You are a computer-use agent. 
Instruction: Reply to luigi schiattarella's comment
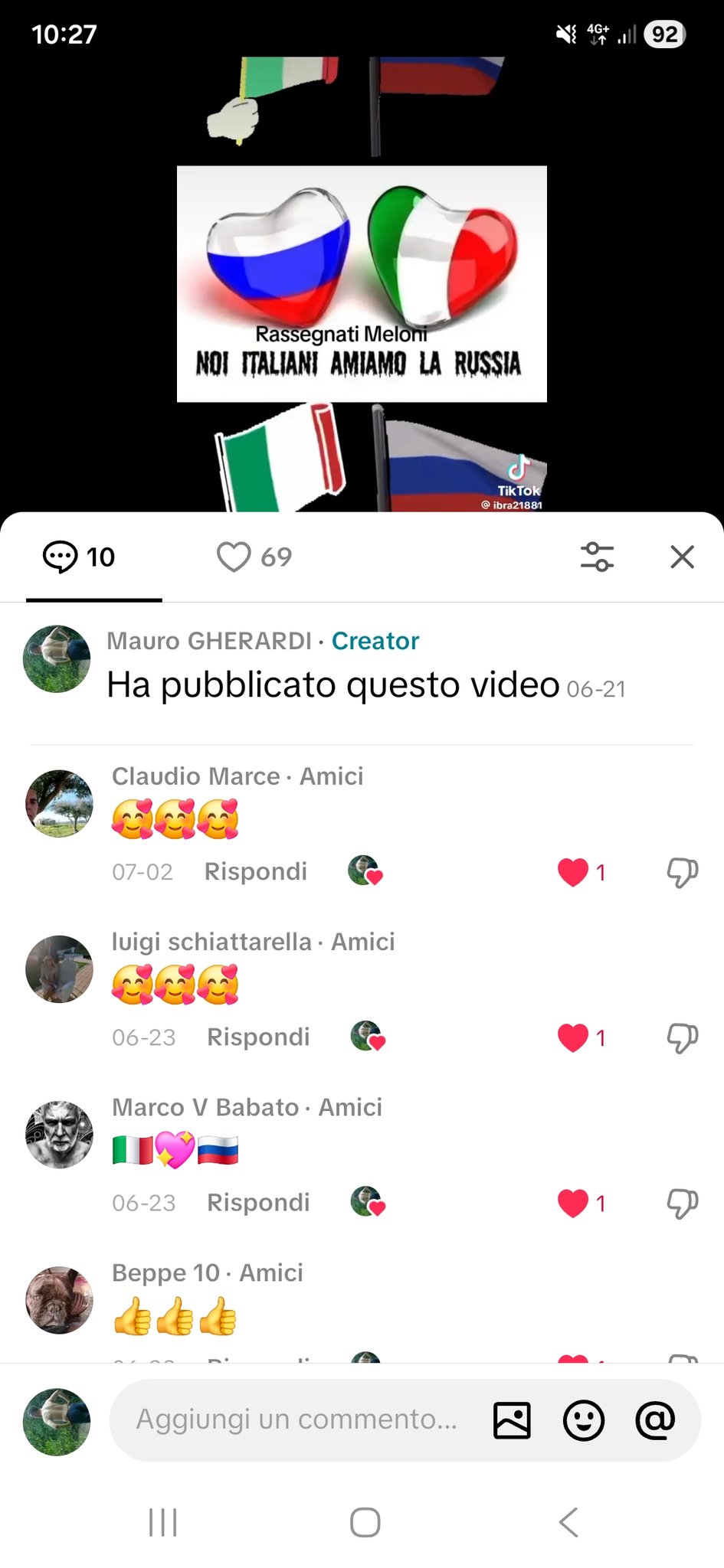(x=258, y=1037)
